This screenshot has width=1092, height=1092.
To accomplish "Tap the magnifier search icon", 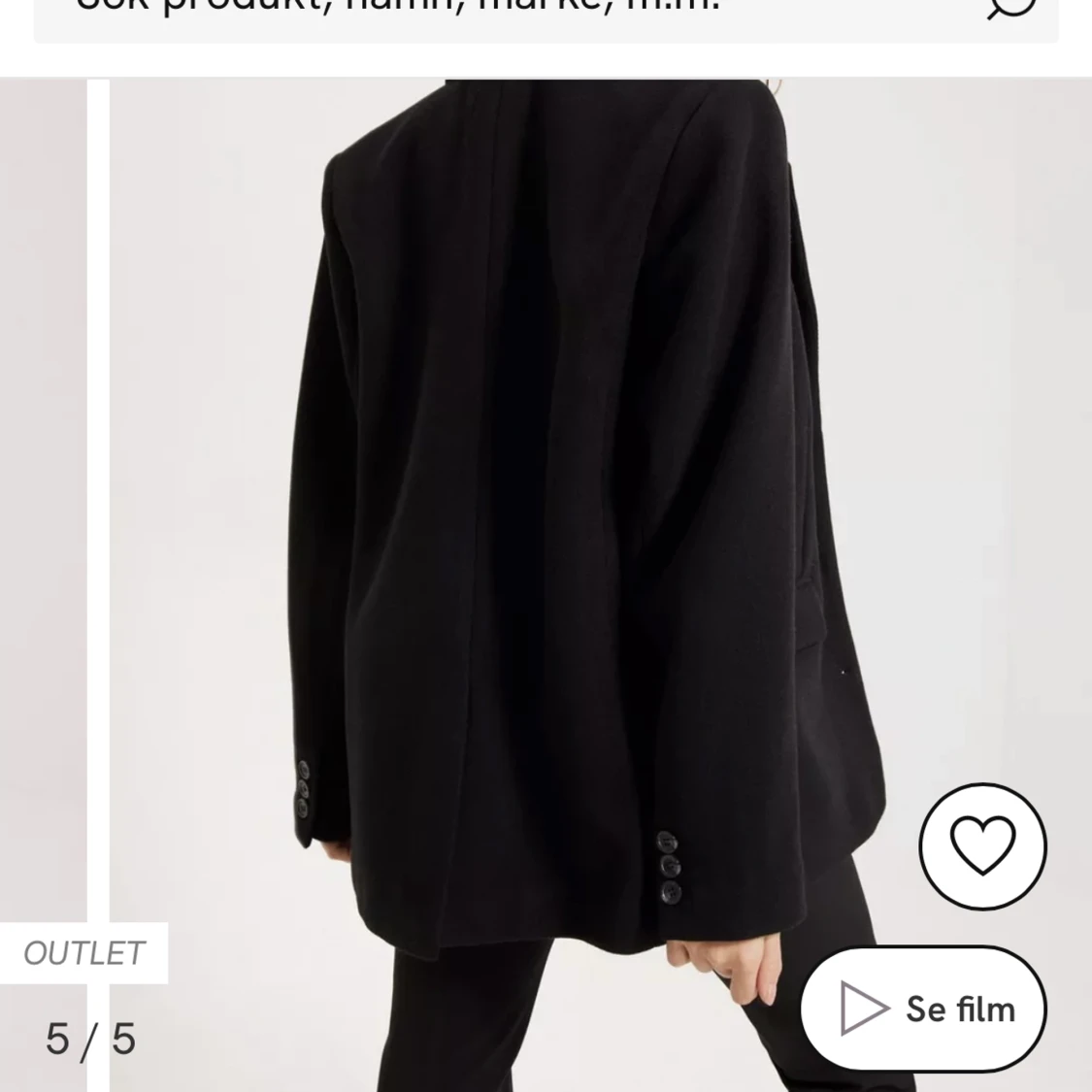I will coord(1010,8).
